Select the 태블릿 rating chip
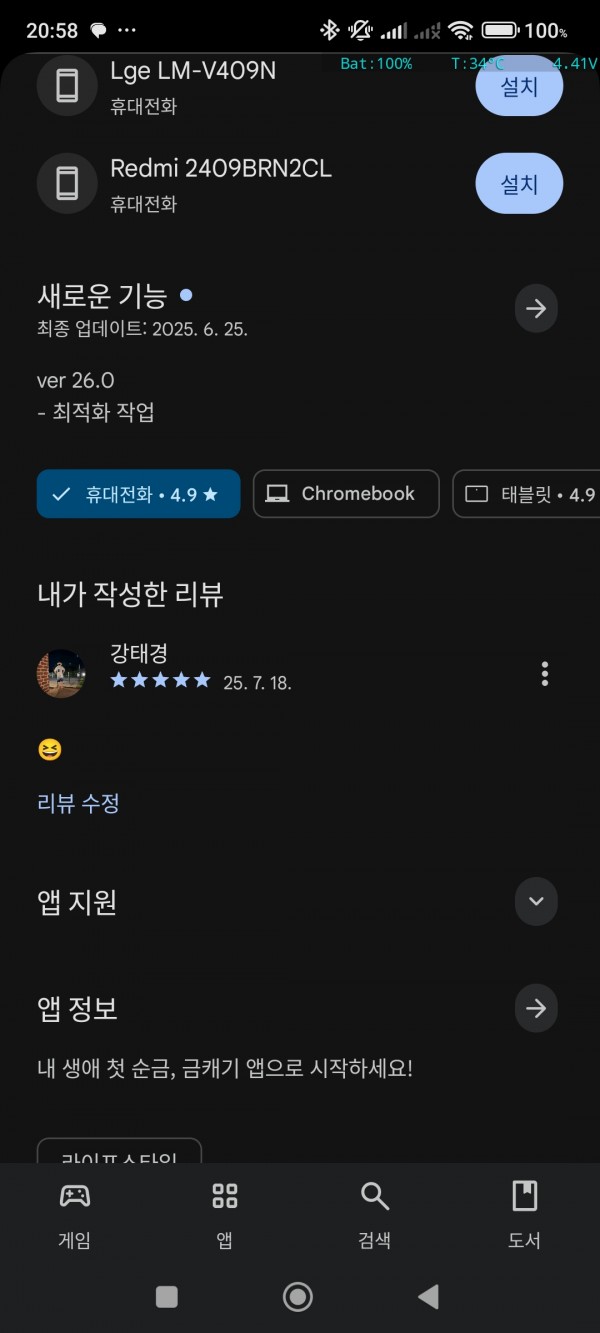Image resolution: width=600 pixels, height=1333 pixels. click(x=527, y=494)
